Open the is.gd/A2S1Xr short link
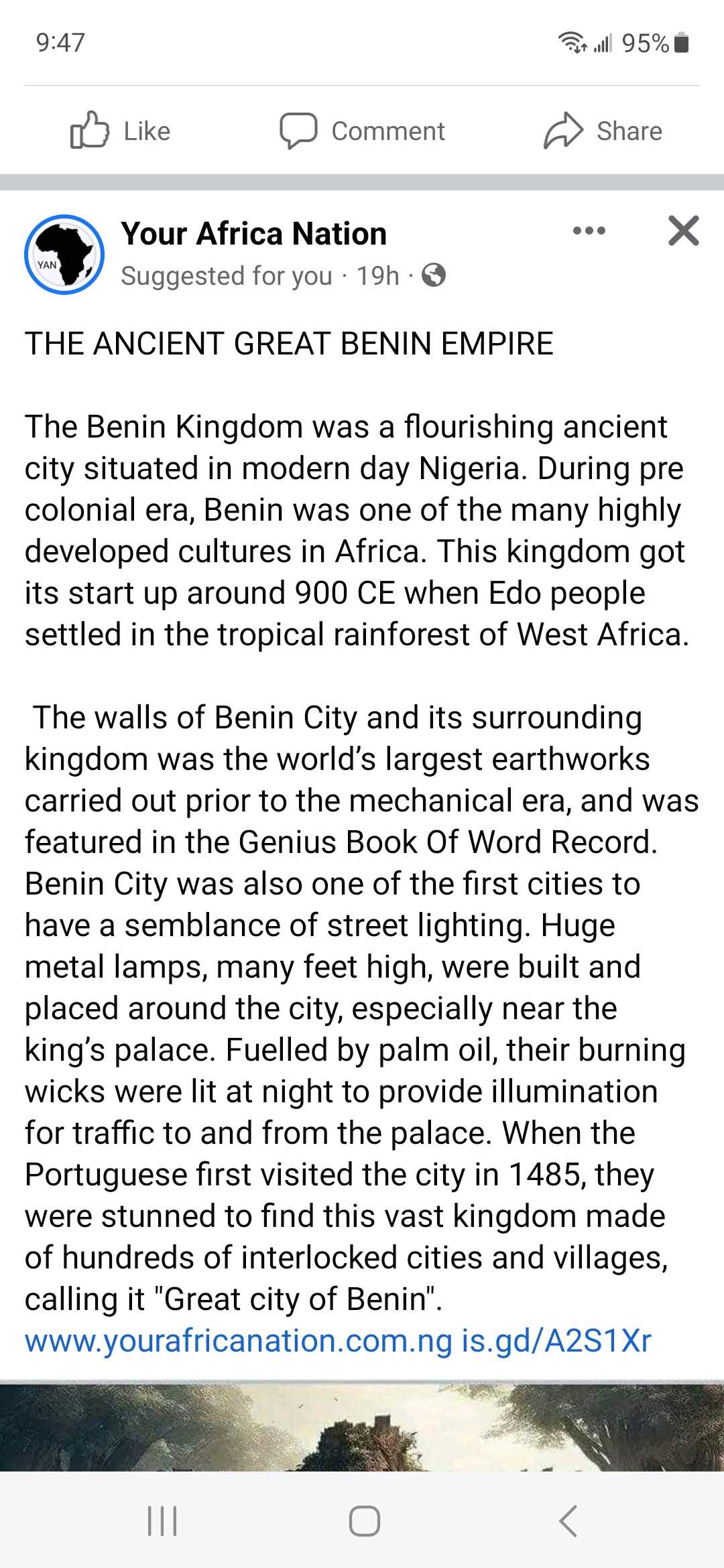The image size is (724, 1568). 556,1341
